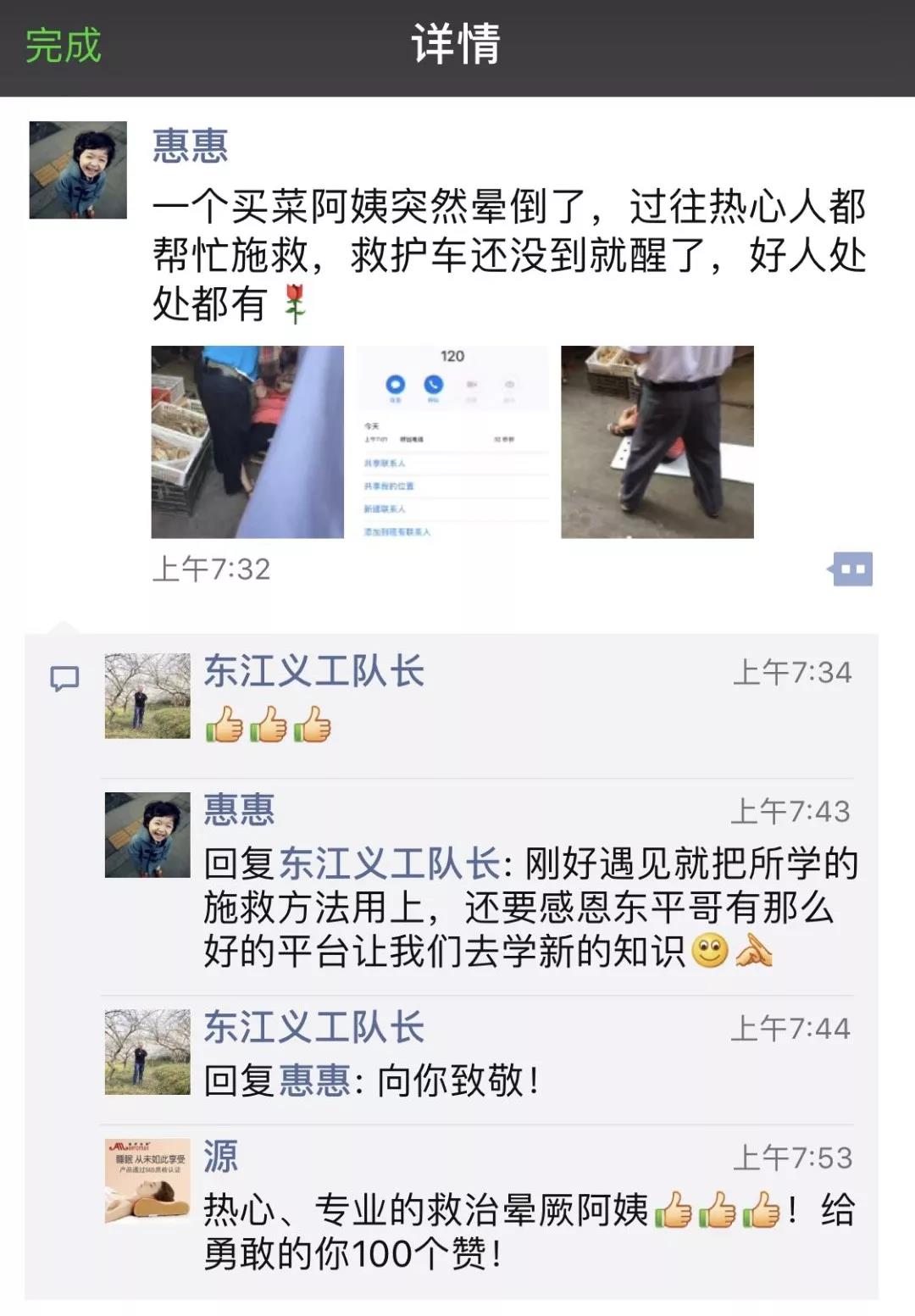
Task: Open the 东江义工队长 mention in 惠惠's reply
Action: [390, 864]
